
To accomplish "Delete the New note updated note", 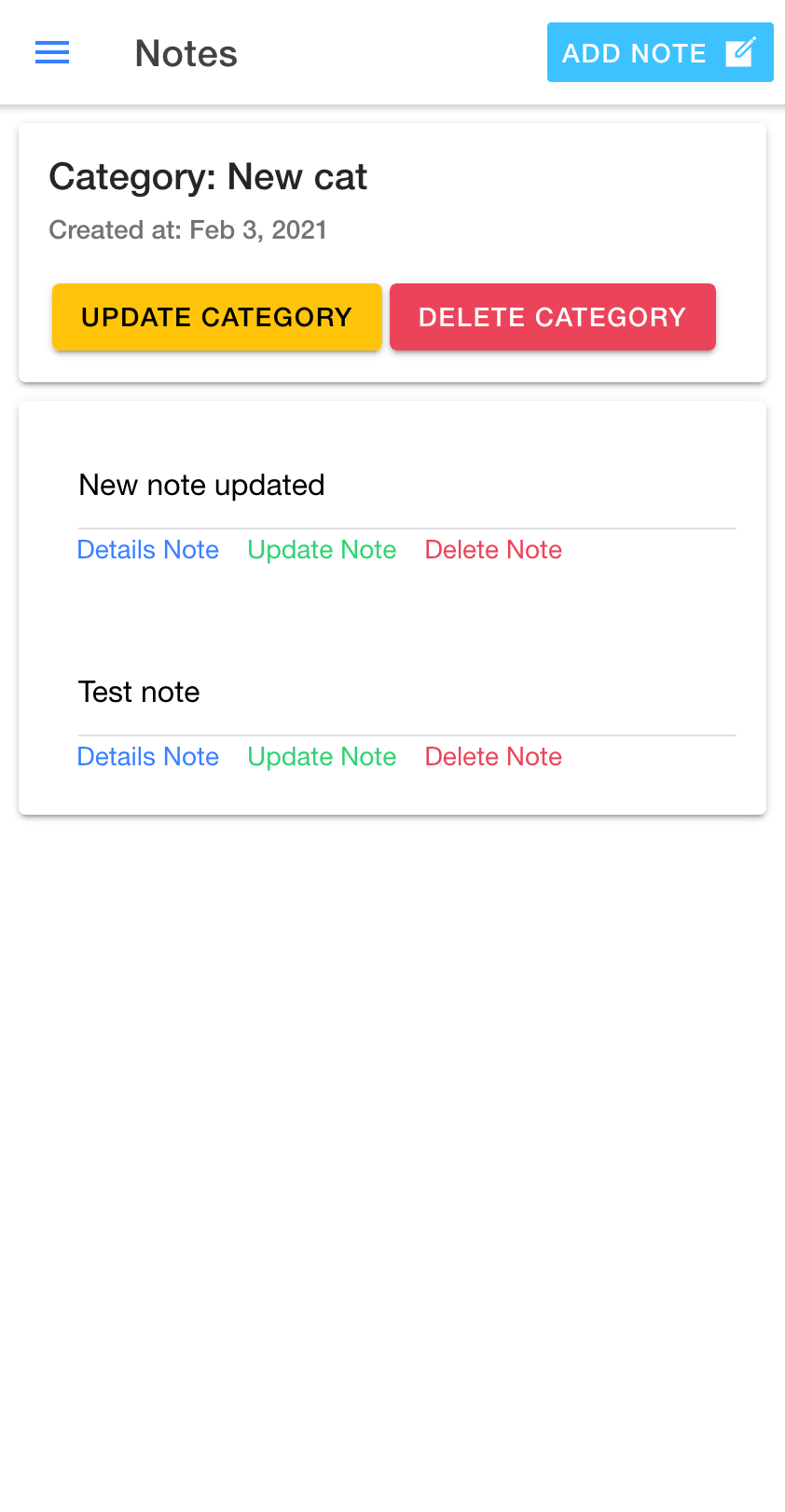I will point(493,550).
